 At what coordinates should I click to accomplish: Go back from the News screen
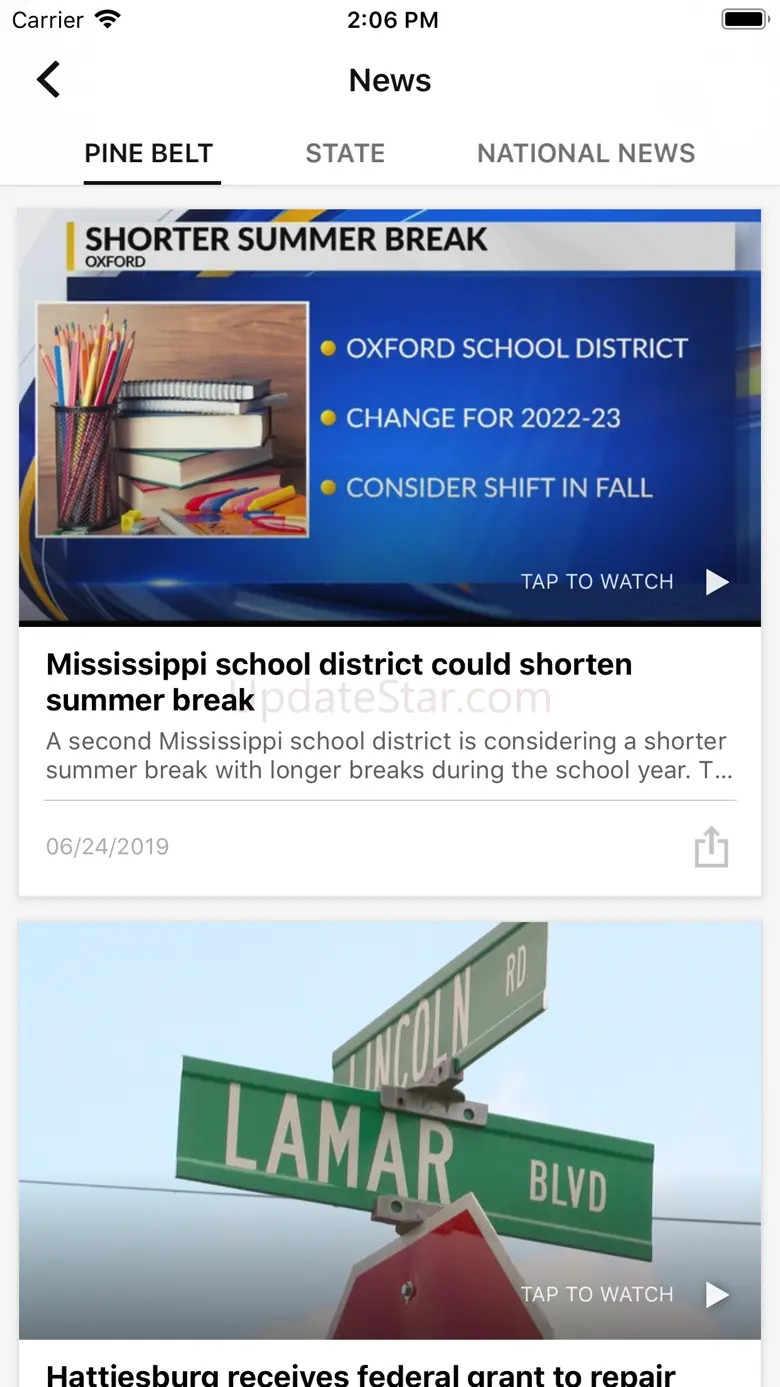point(48,80)
